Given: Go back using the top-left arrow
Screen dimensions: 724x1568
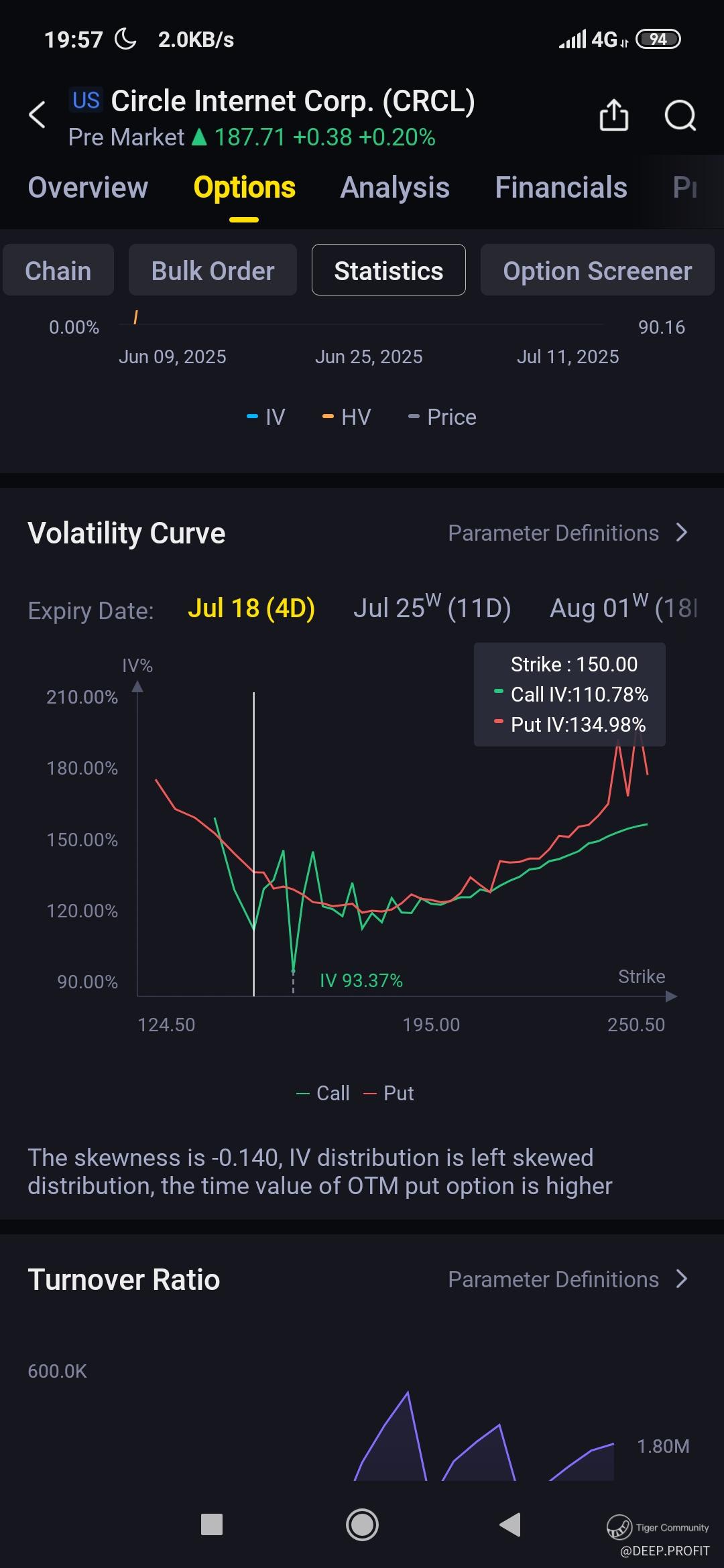Looking at the screenshot, I should point(38,115).
